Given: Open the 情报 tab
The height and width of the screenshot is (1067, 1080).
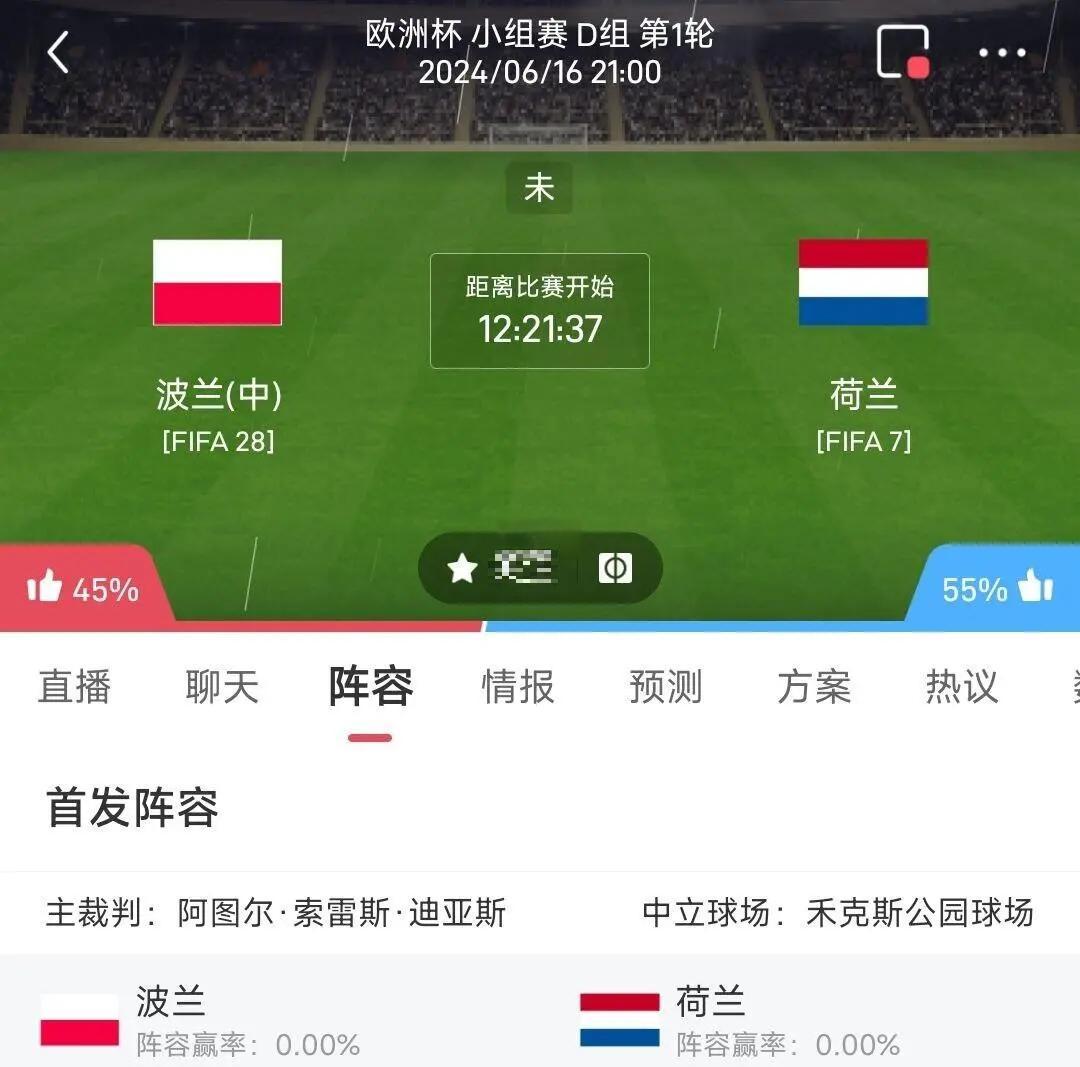Looking at the screenshot, I should 518,687.
